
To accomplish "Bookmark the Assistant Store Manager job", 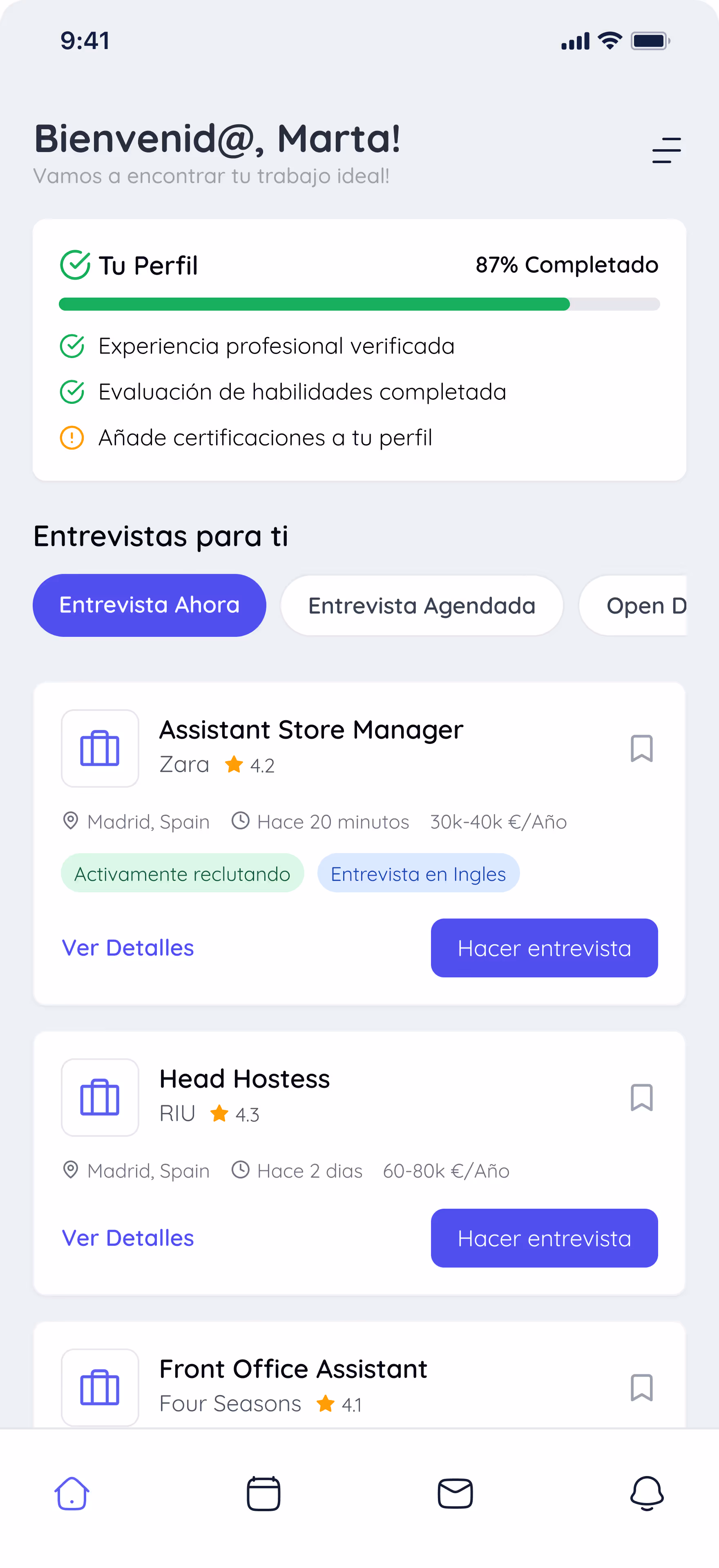I will [x=641, y=748].
